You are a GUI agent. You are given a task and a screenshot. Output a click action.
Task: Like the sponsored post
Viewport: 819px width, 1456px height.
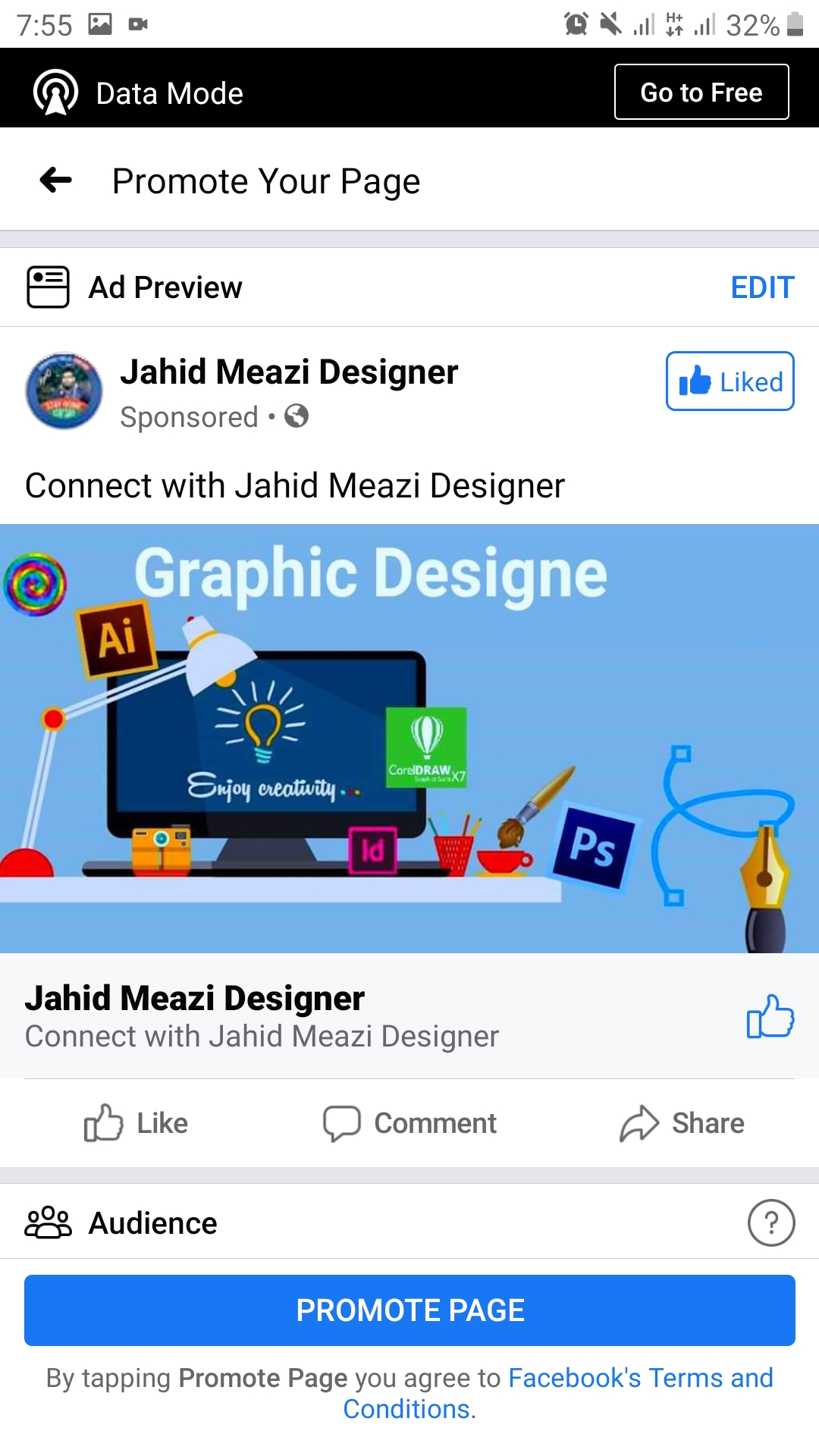(136, 1123)
